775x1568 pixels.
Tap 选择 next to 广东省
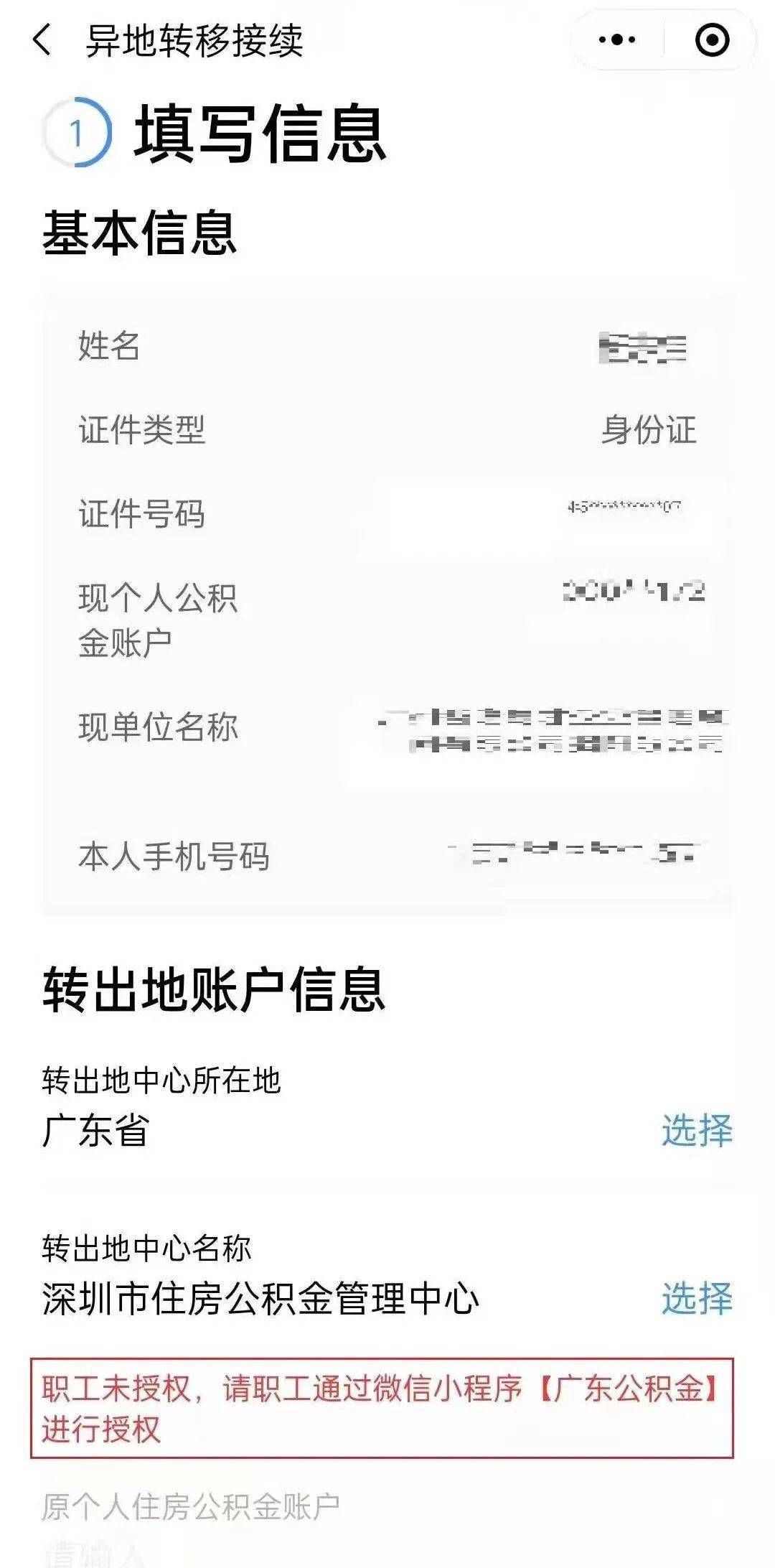tap(697, 1130)
